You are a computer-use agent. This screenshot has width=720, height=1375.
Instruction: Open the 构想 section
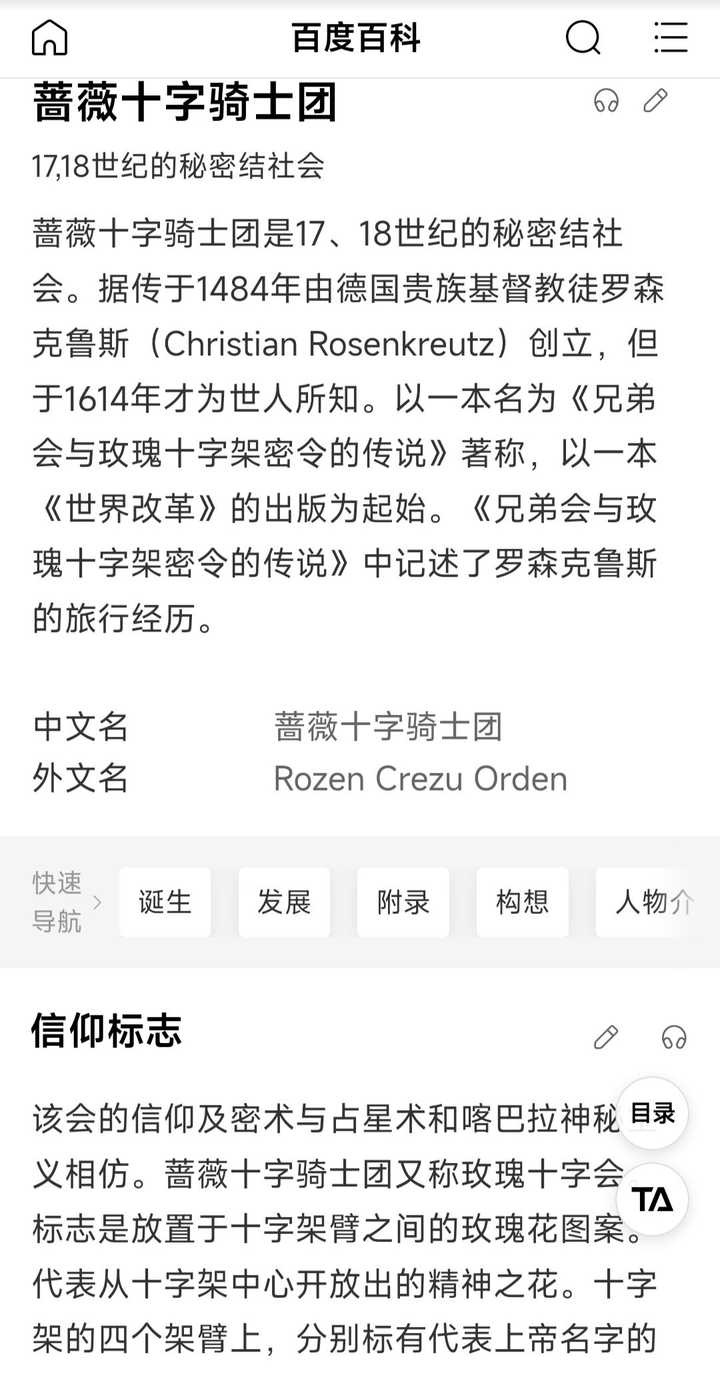521,902
